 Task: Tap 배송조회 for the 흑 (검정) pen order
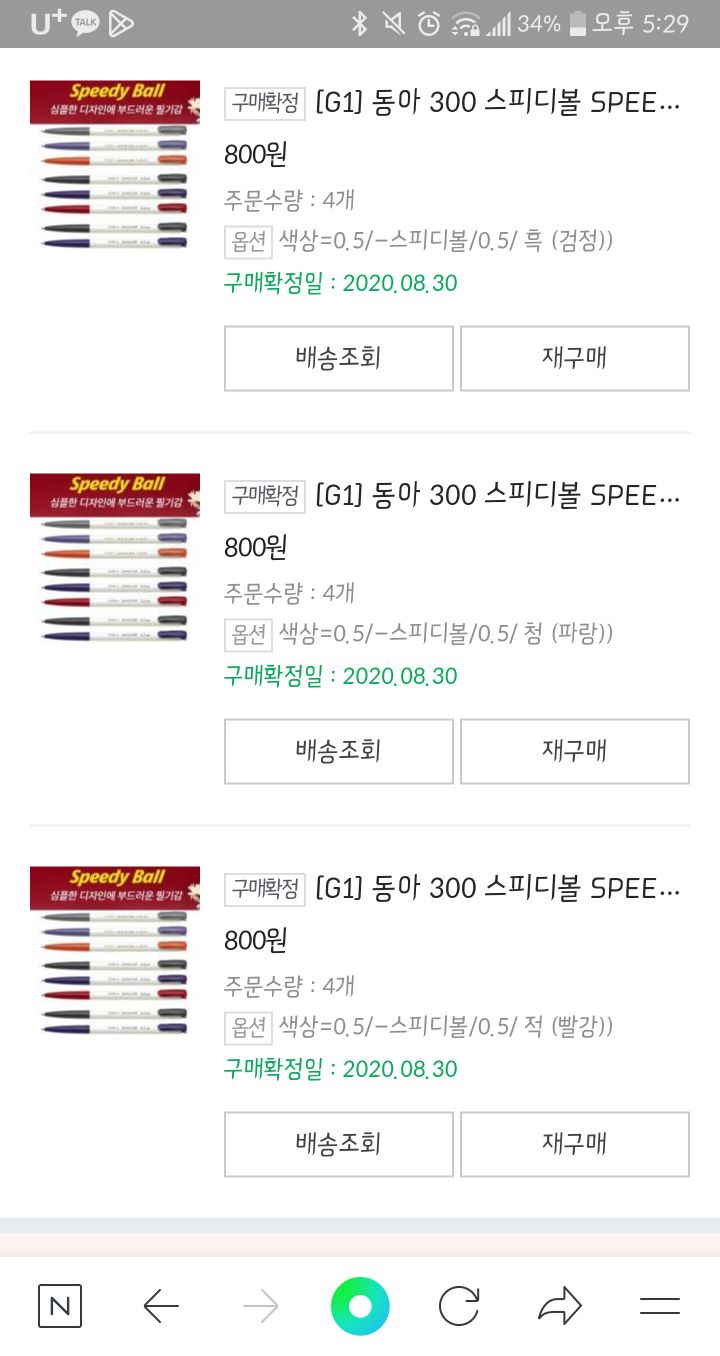(338, 358)
